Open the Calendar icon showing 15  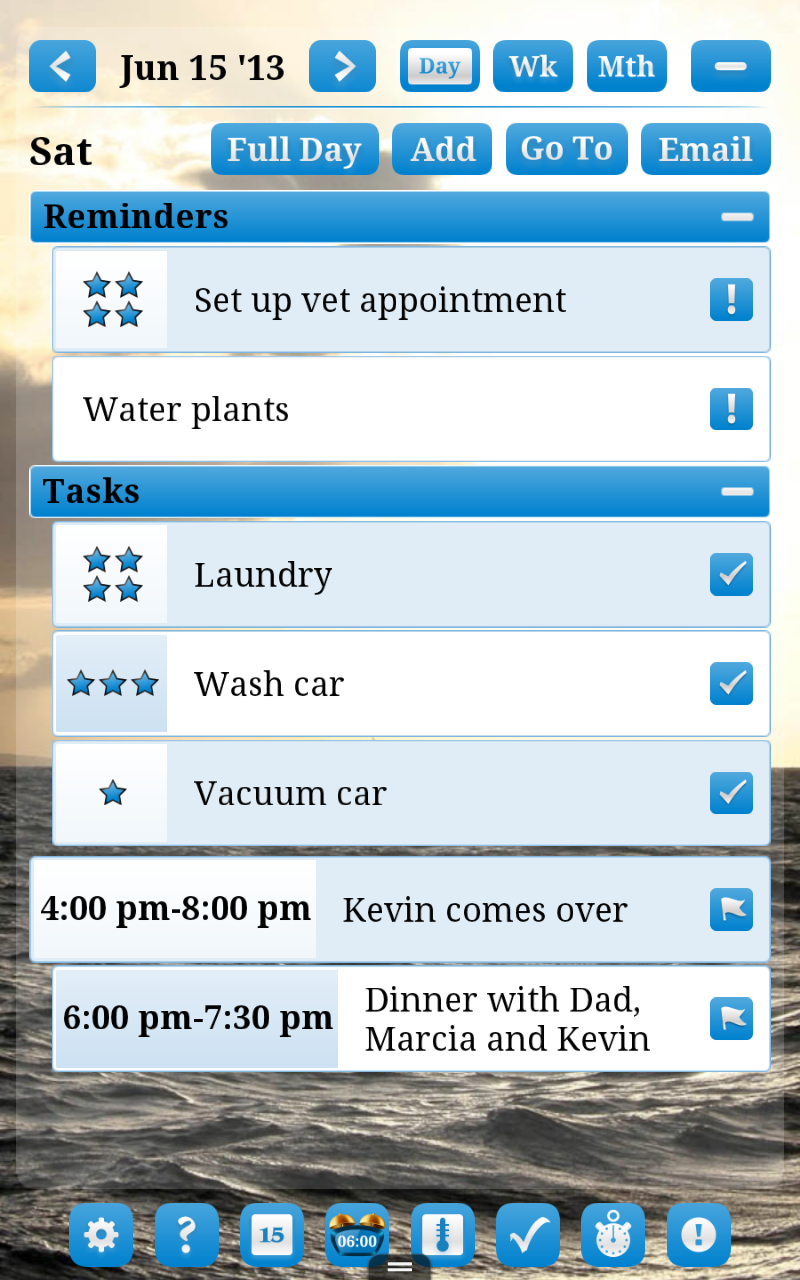click(x=272, y=1235)
